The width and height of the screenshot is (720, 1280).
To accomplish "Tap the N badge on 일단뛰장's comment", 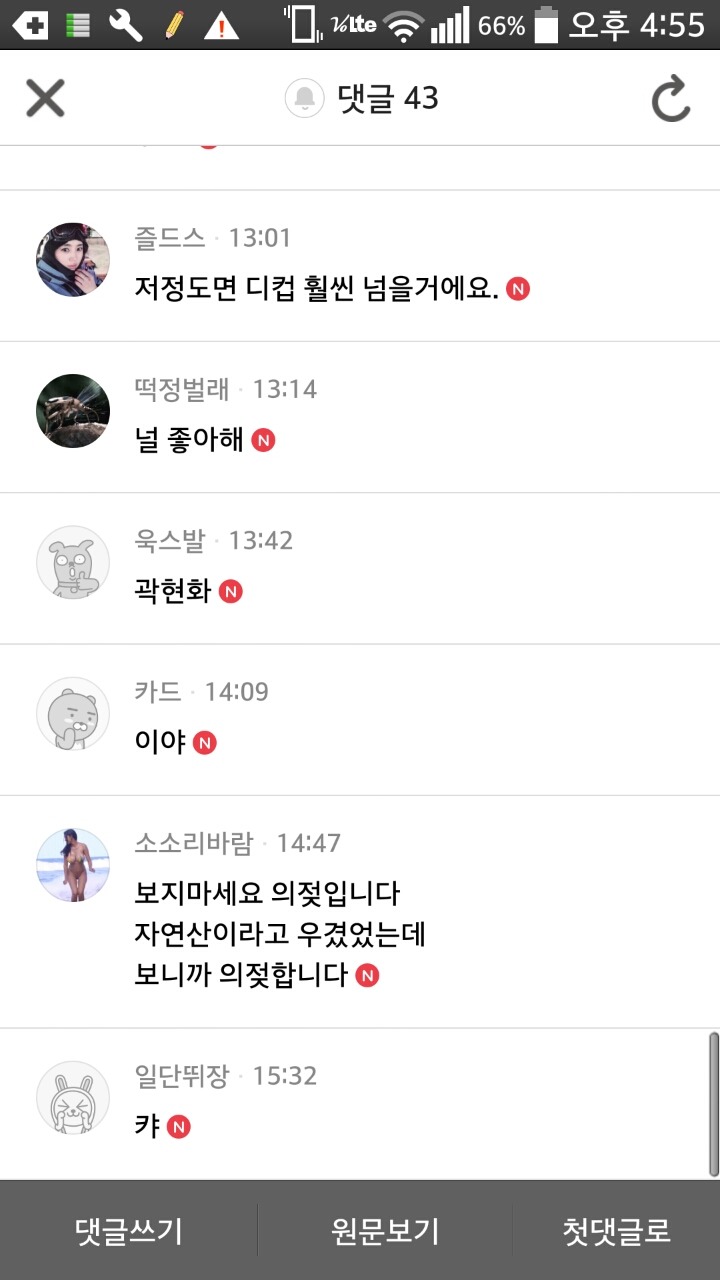I will 178,1127.
